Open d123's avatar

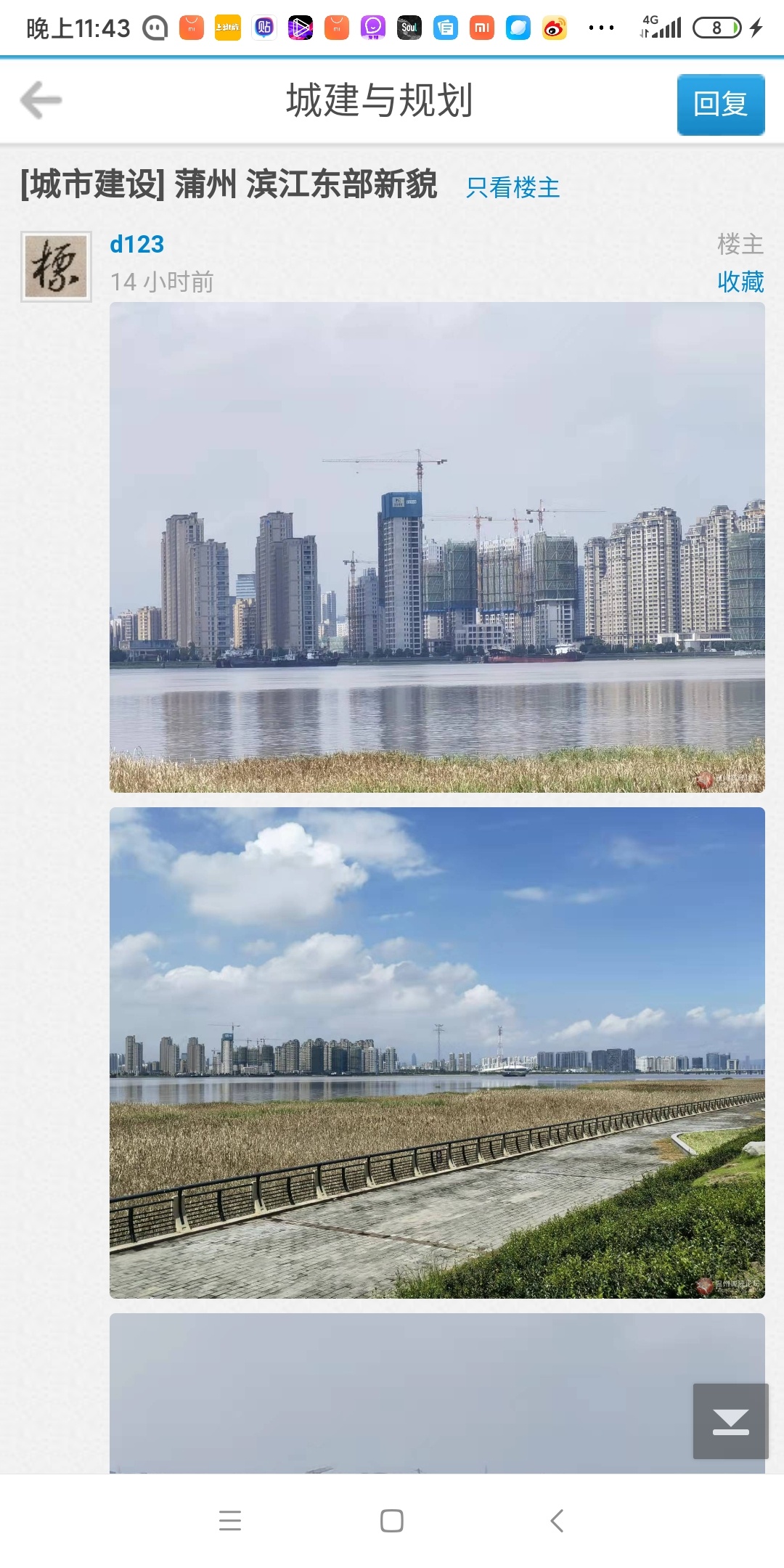click(x=56, y=266)
